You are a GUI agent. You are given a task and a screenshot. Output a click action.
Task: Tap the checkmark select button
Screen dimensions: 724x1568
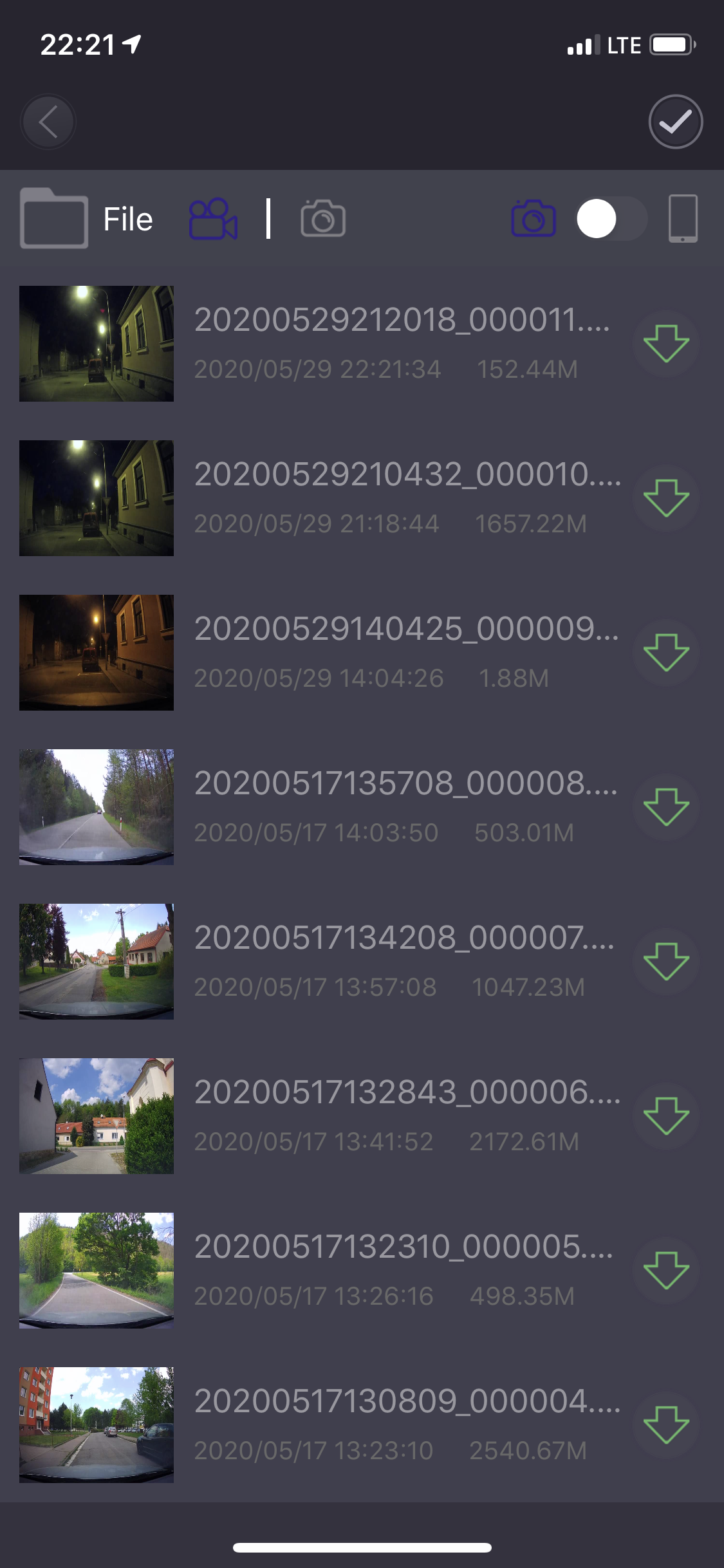tap(675, 122)
